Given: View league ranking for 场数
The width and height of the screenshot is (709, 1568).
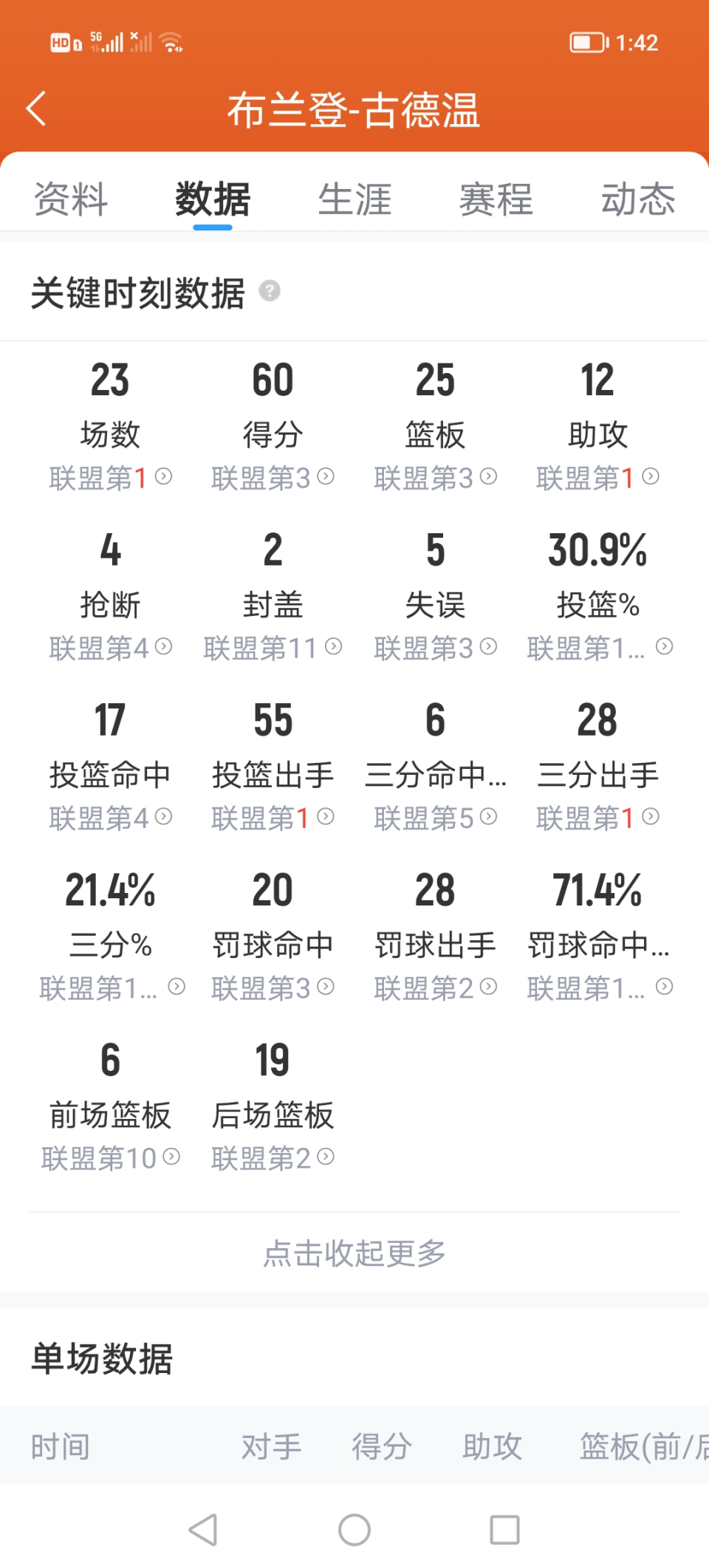Looking at the screenshot, I should pos(110,478).
